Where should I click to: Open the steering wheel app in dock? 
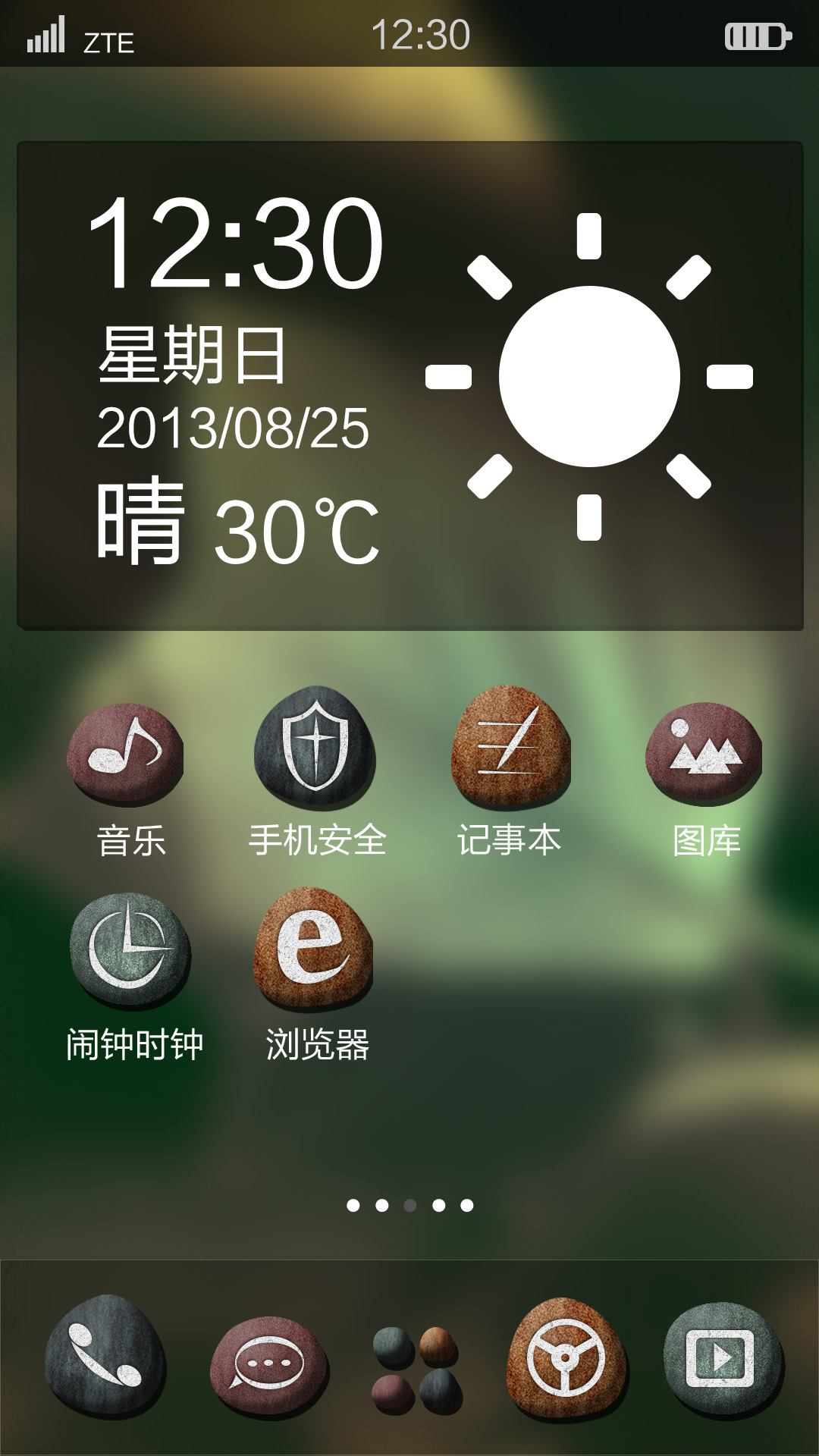[x=566, y=1359]
